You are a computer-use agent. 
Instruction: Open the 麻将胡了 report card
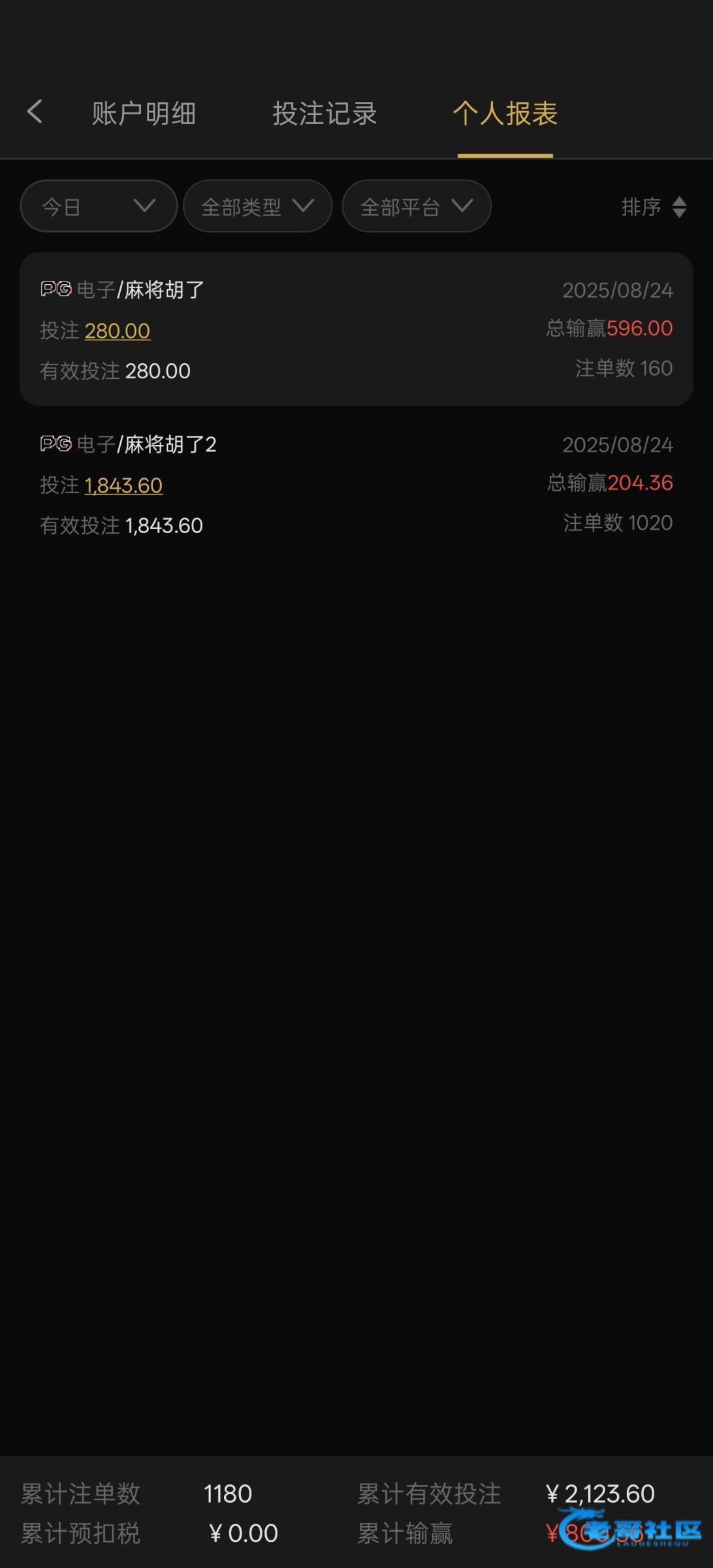click(356, 329)
